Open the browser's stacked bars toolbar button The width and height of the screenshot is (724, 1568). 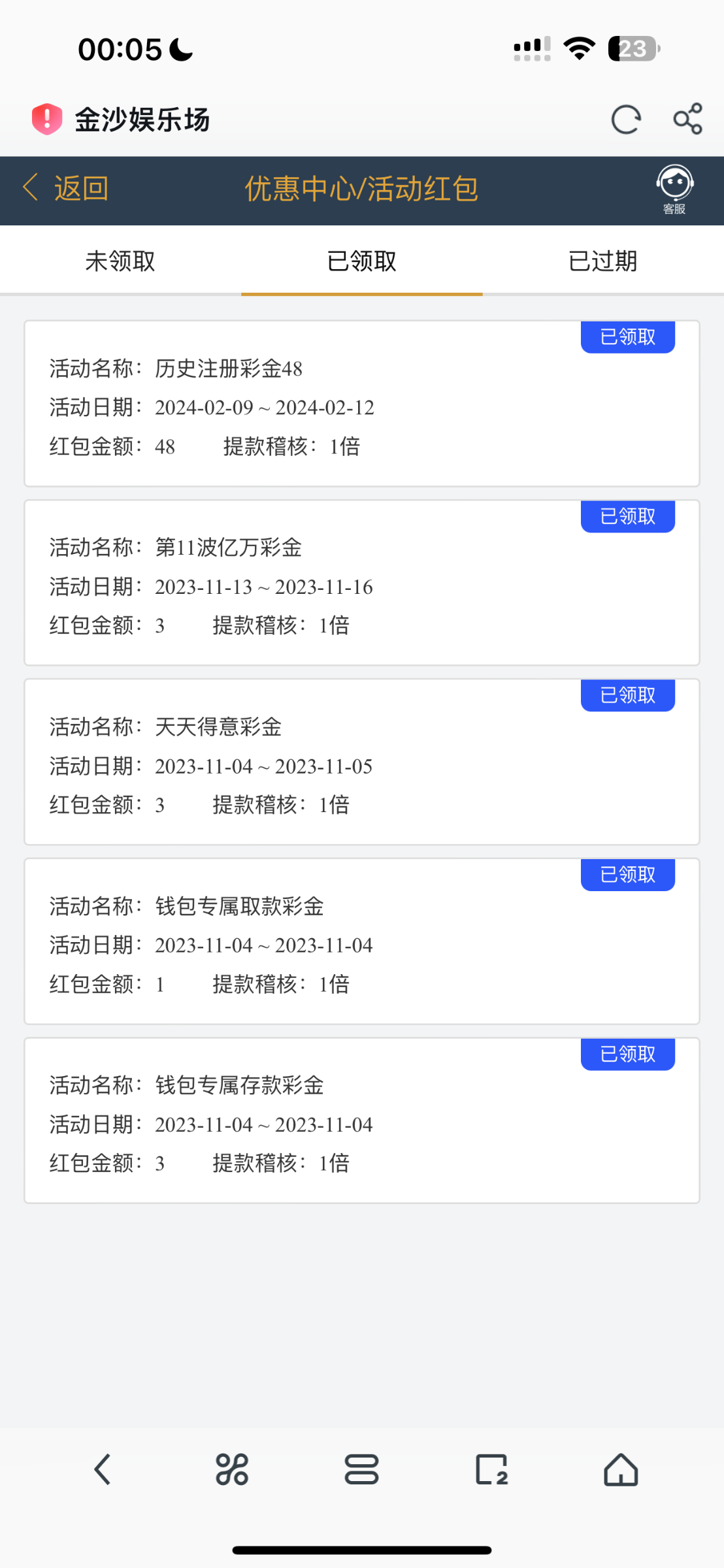[x=361, y=1469]
